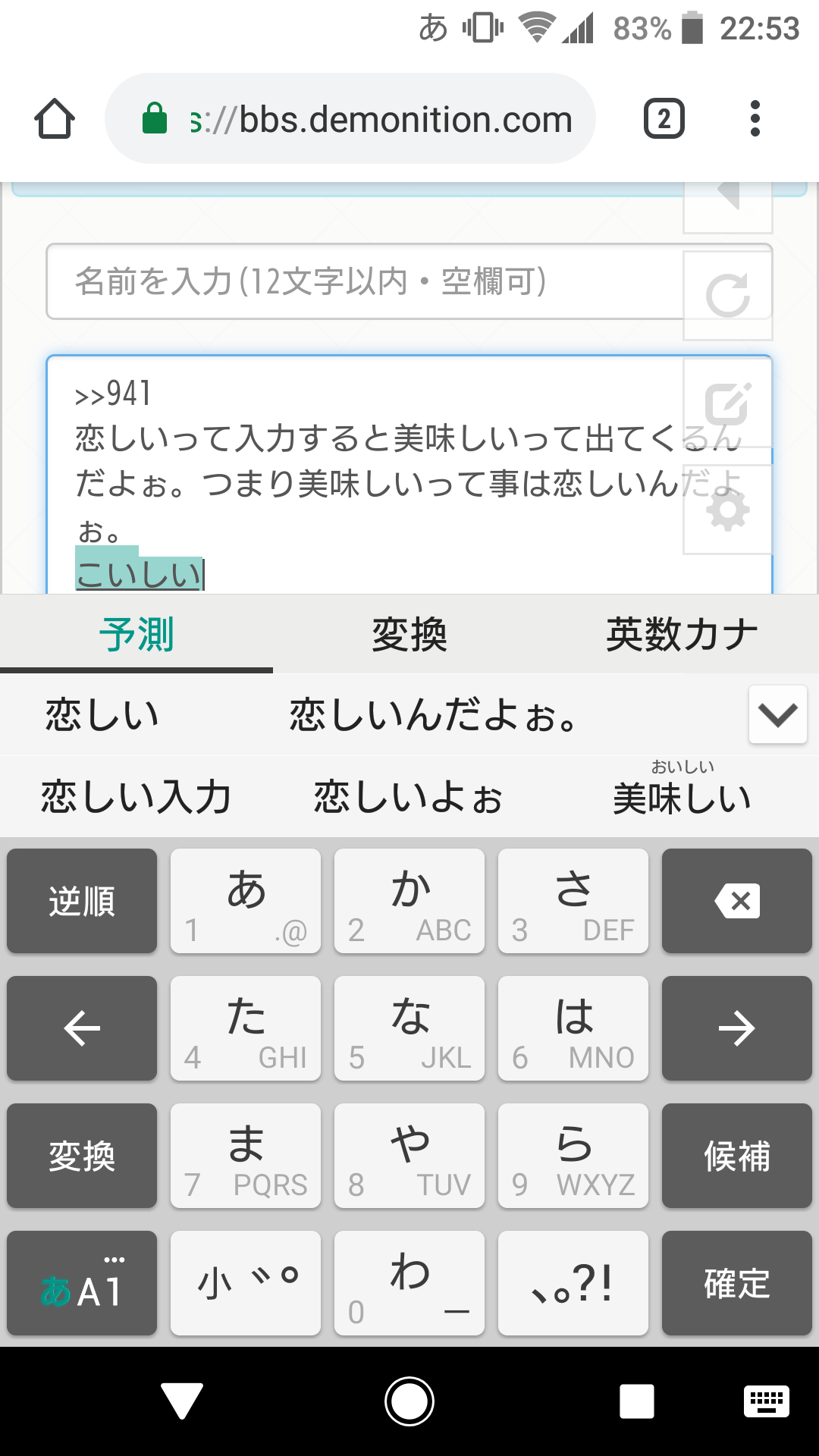Switch to the 変換 tab
This screenshot has width=819, height=1456.
(x=409, y=634)
